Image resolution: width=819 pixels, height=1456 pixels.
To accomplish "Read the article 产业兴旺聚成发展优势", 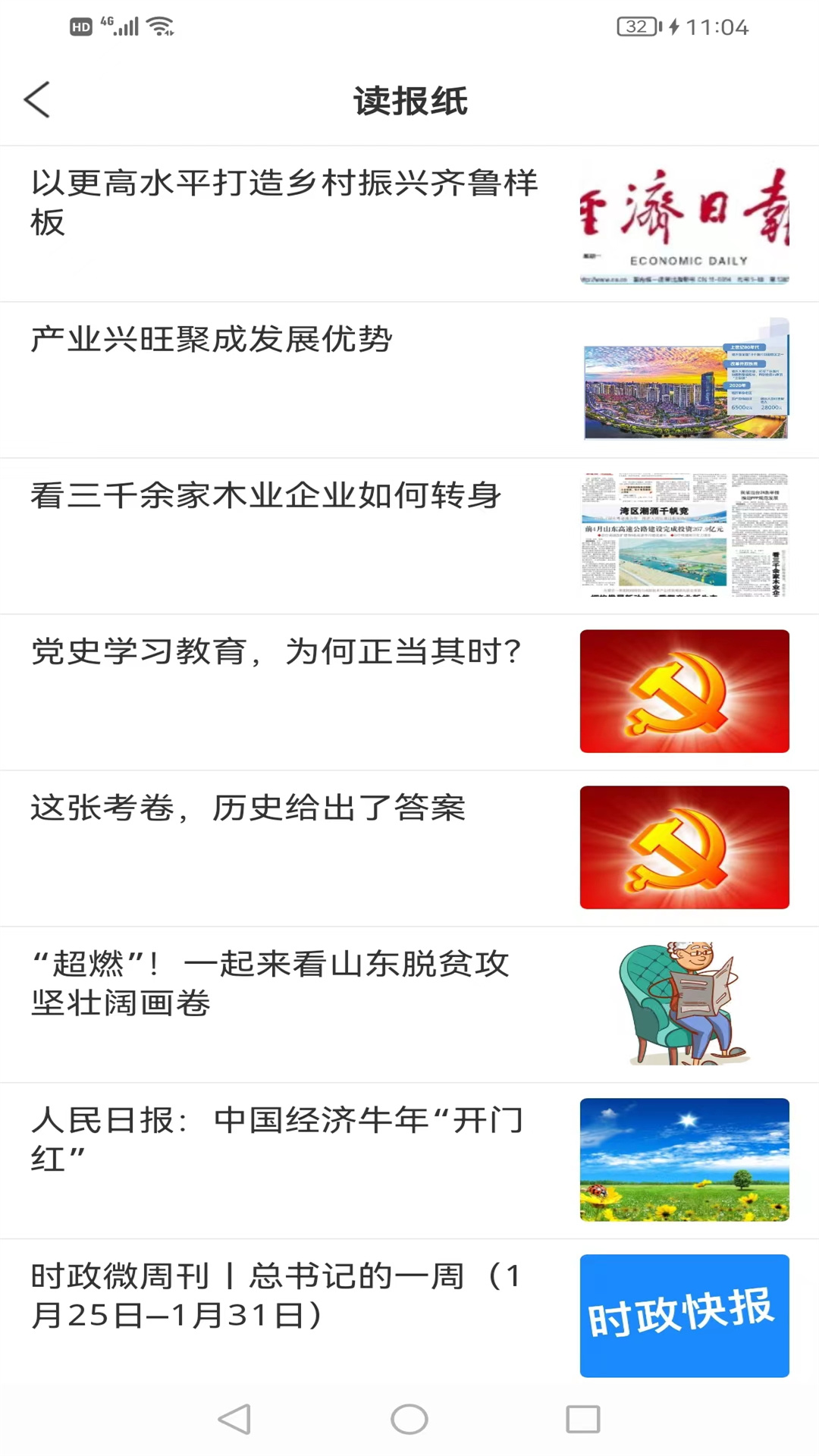I will tap(212, 340).
